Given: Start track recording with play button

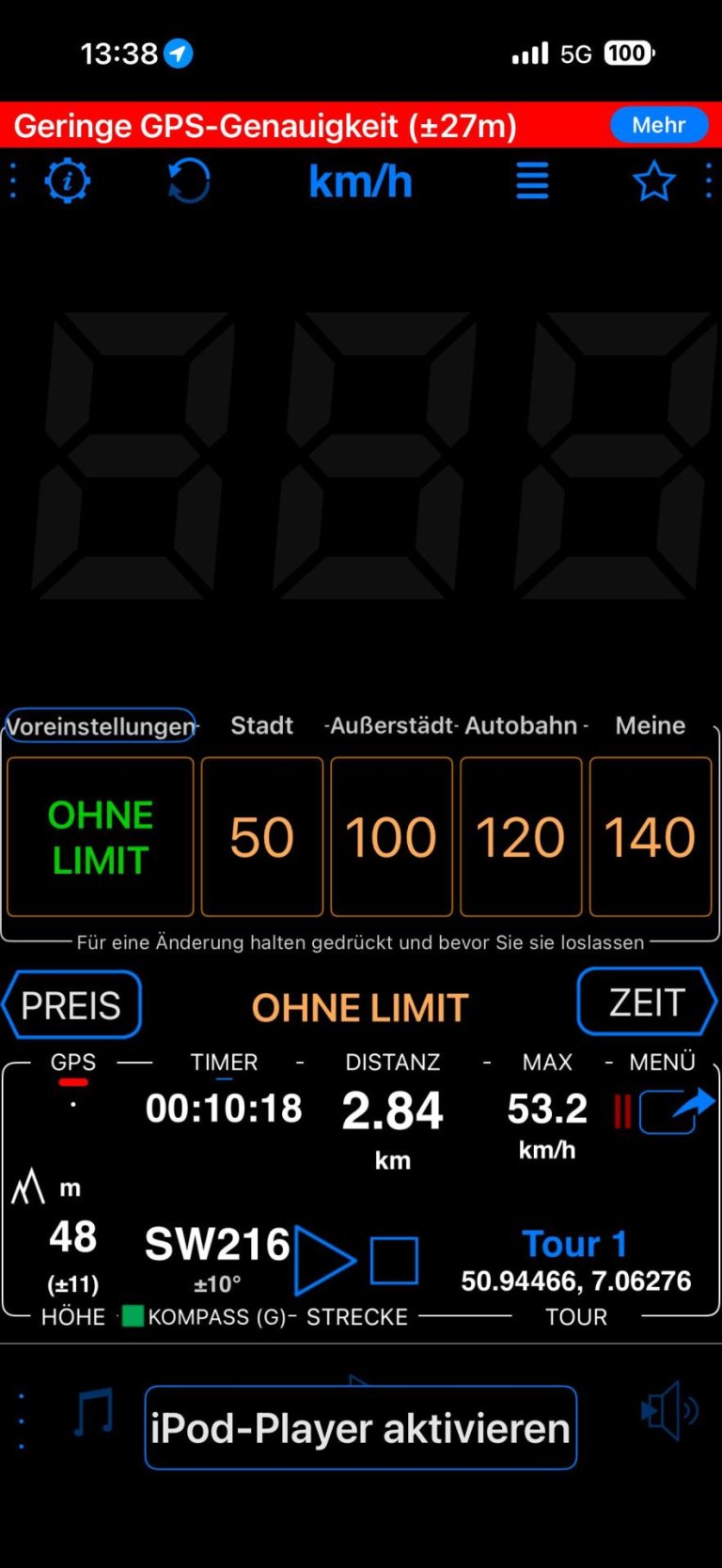Looking at the screenshot, I should [323, 1260].
